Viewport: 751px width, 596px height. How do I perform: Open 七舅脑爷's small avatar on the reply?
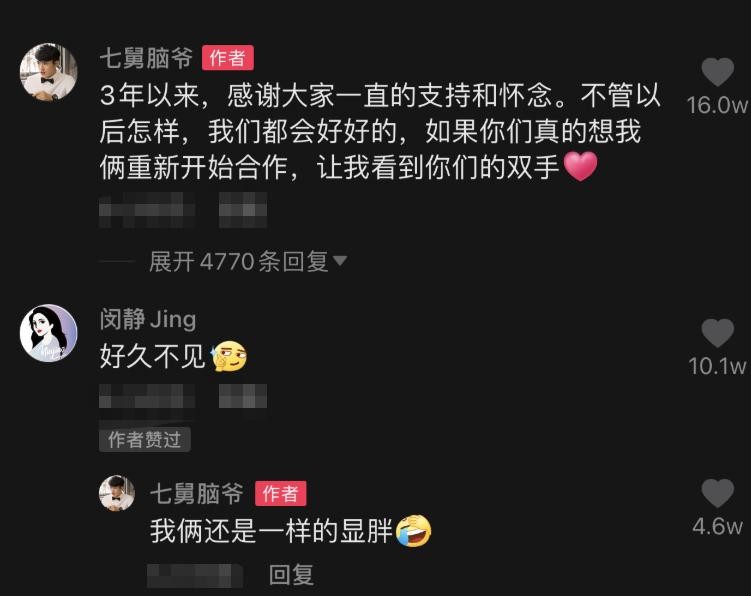117,493
